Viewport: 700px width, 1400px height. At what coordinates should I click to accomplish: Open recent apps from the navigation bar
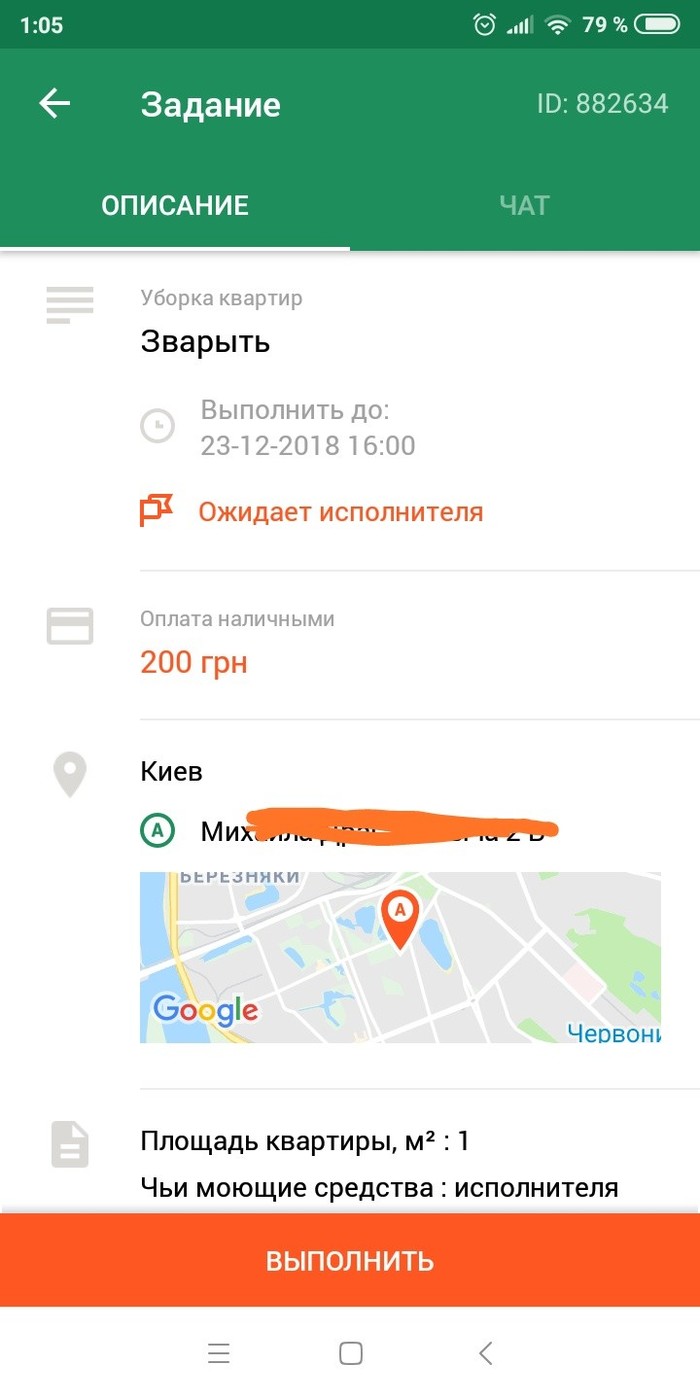coord(219,1354)
